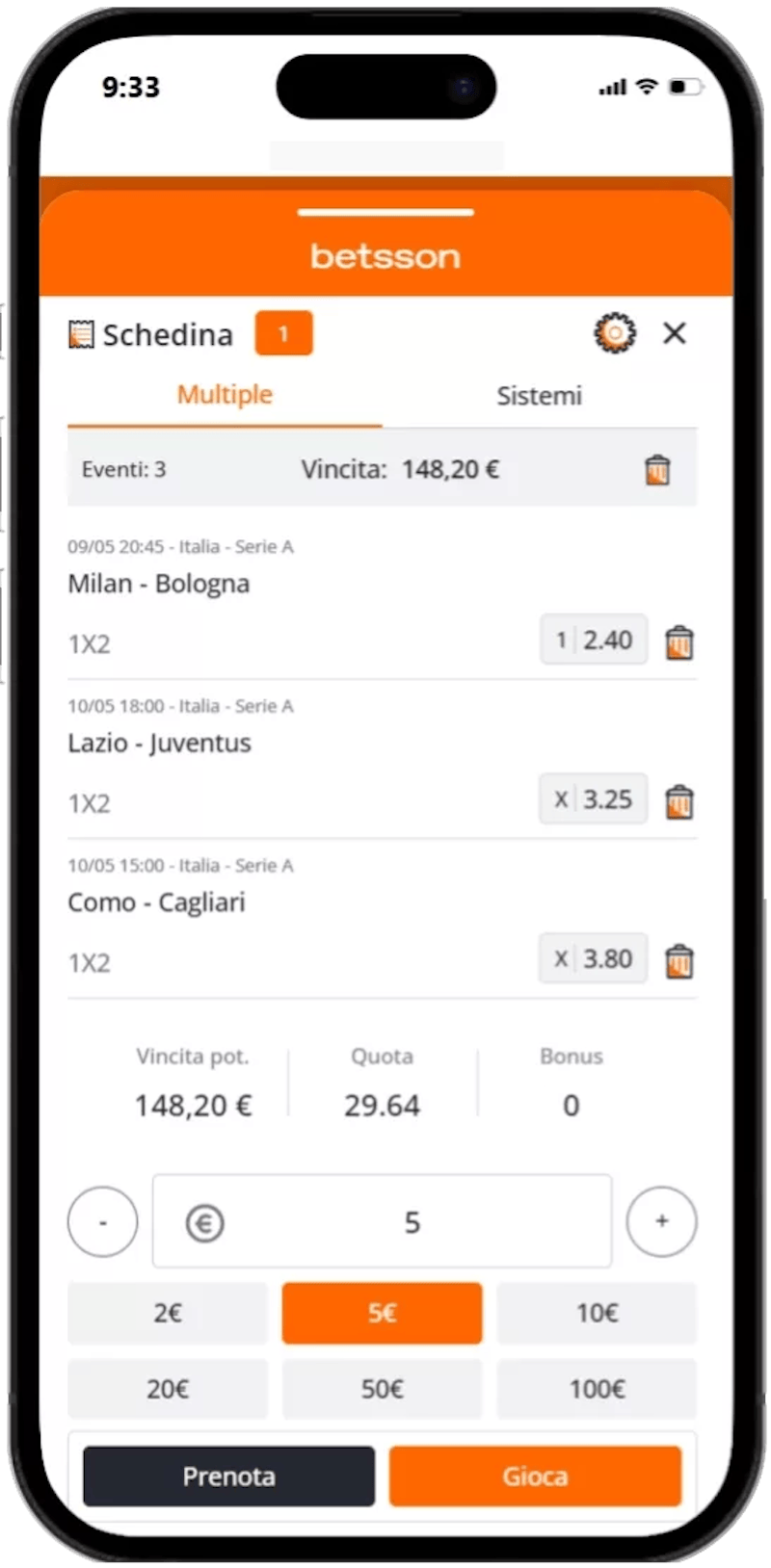Viewport: 771px width, 1568px height.
Task: Remove the Como - Cagliari selection
Action: pyautogui.click(x=679, y=960)
